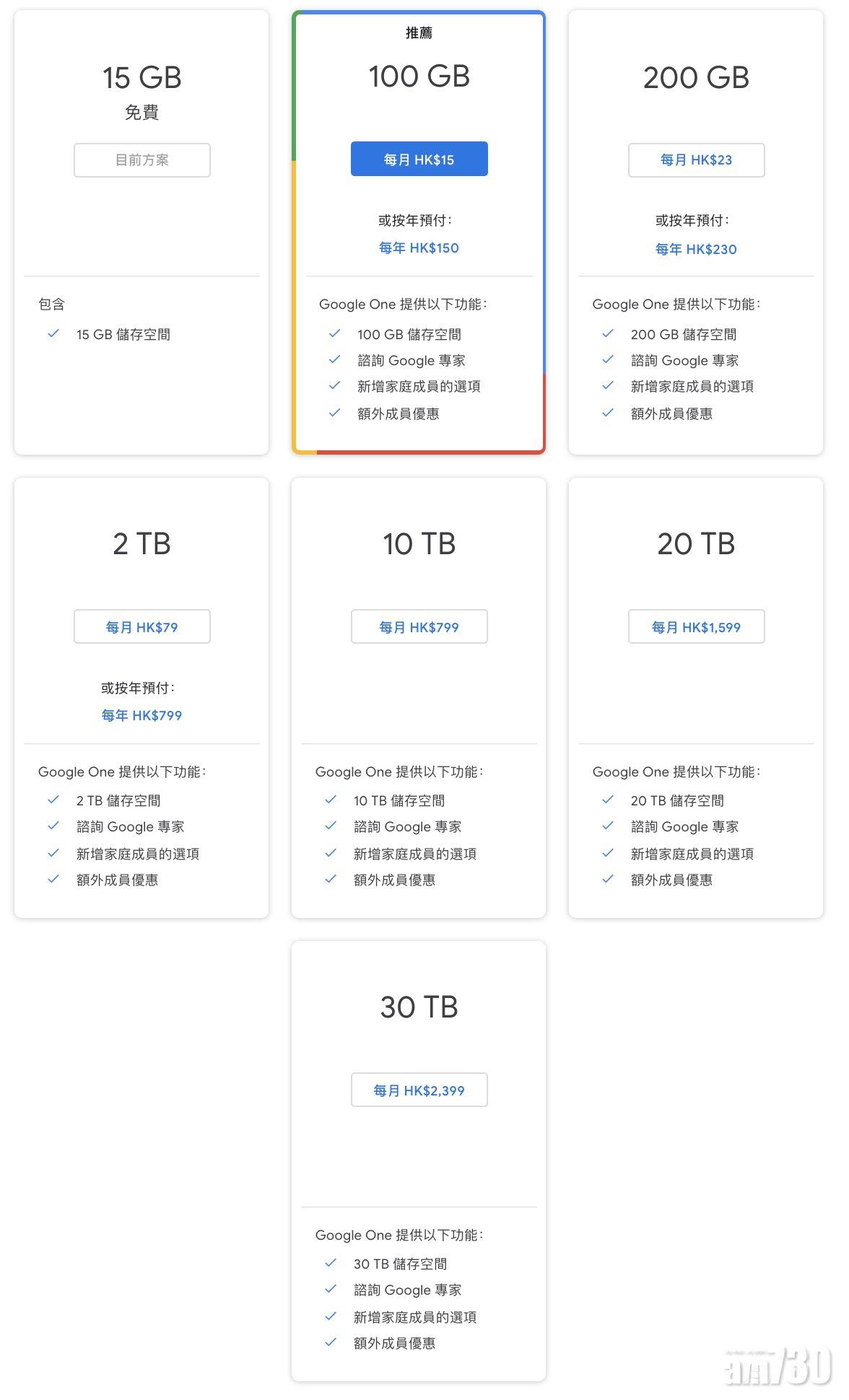The height and width of the screenshot is (1400, 849).
Task: Select the 20 TB monthly HK$1,599 plan
Action: coord(696,627)
